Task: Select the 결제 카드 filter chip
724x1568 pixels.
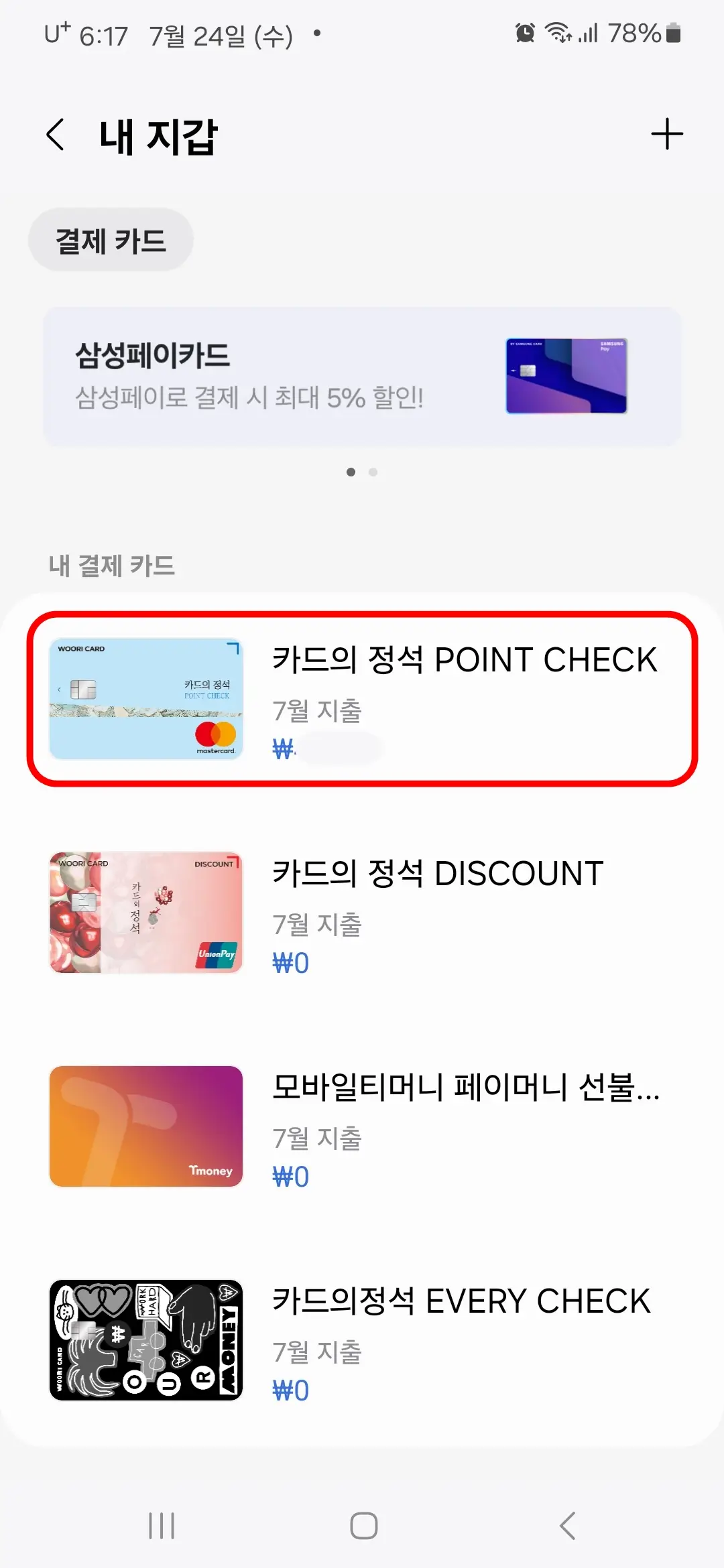Action: point(111,239)
